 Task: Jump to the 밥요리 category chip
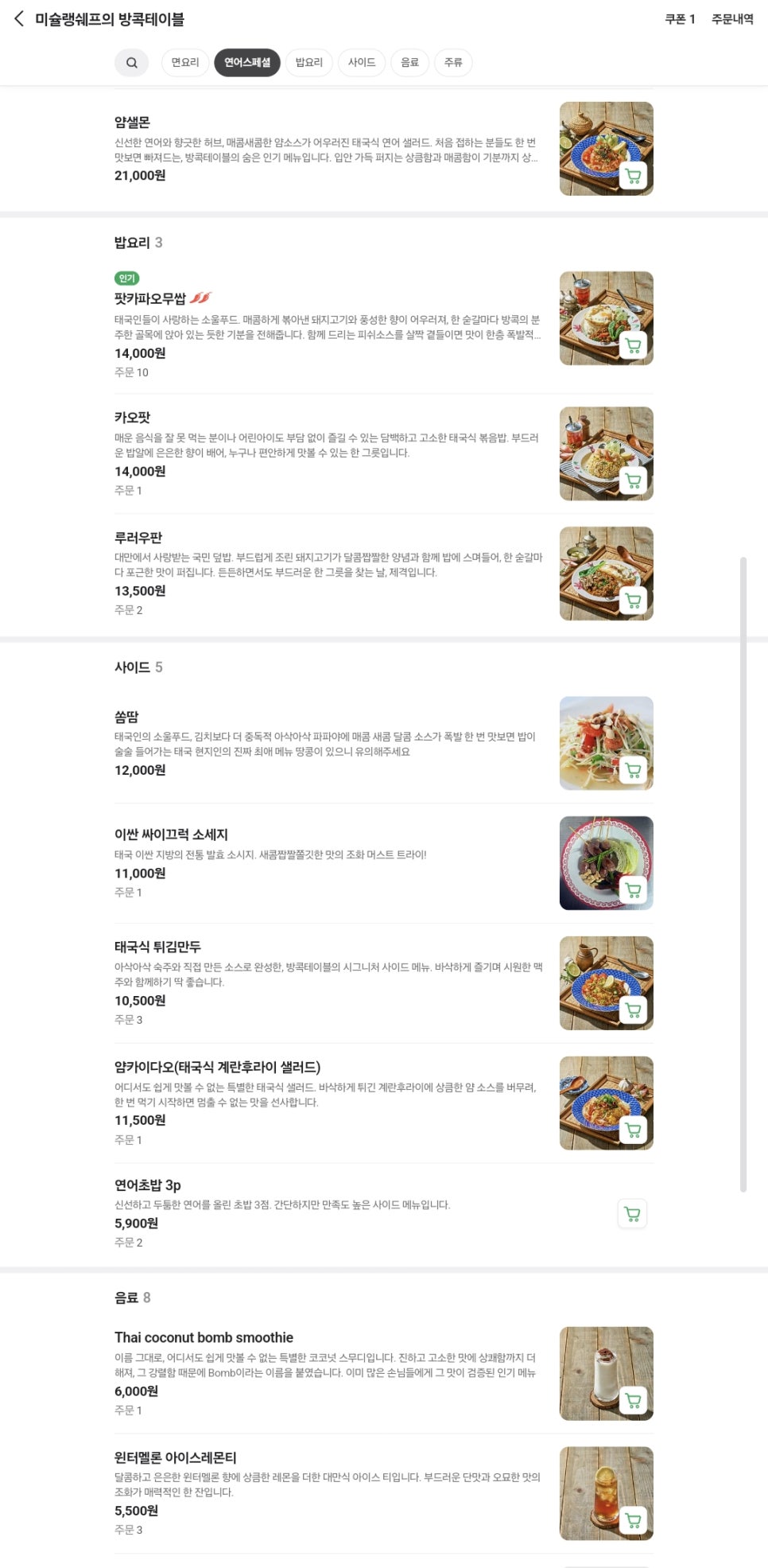(308, 63)
